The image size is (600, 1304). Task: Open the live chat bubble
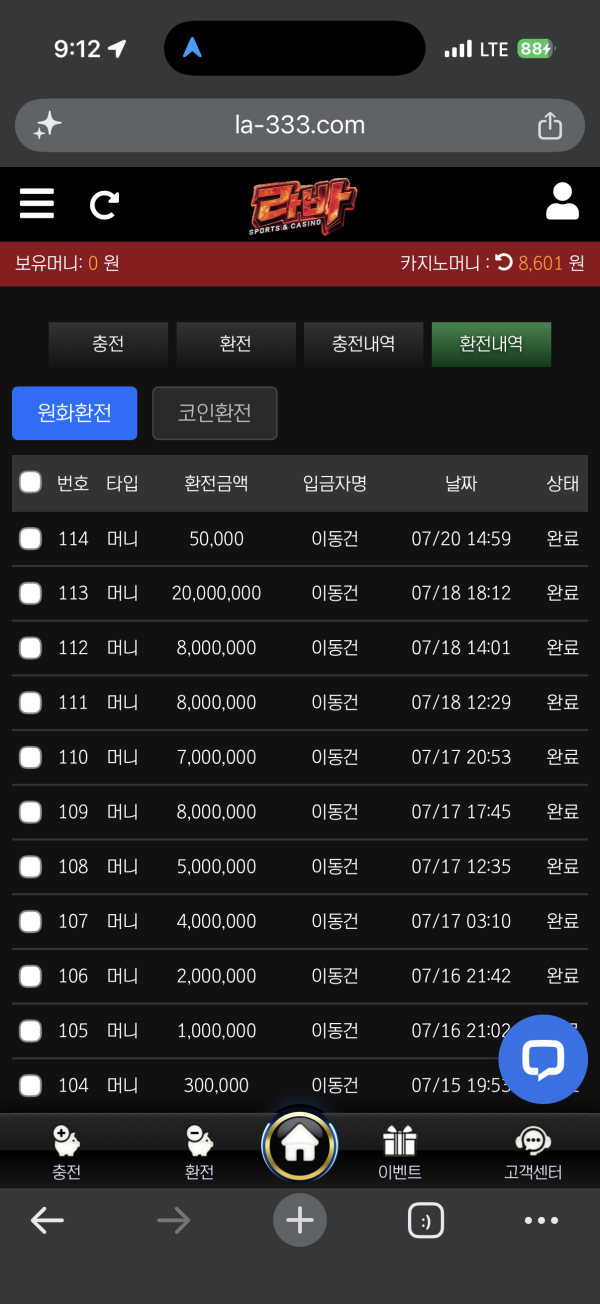coord(543,1059)
